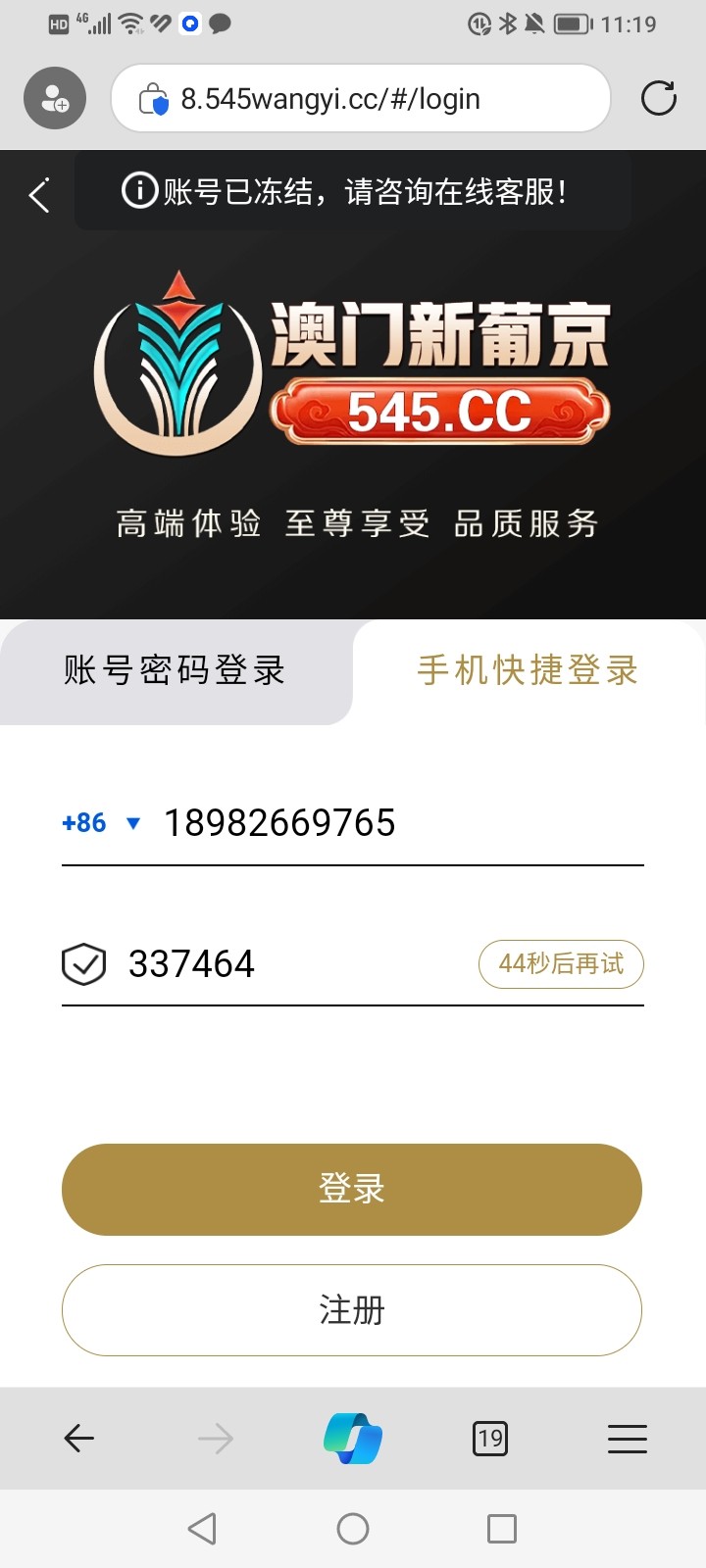This screenshot has width=706, height=1568.
Task: Switch to 账号密码登录 tab
Action: (x=175, y=671)
